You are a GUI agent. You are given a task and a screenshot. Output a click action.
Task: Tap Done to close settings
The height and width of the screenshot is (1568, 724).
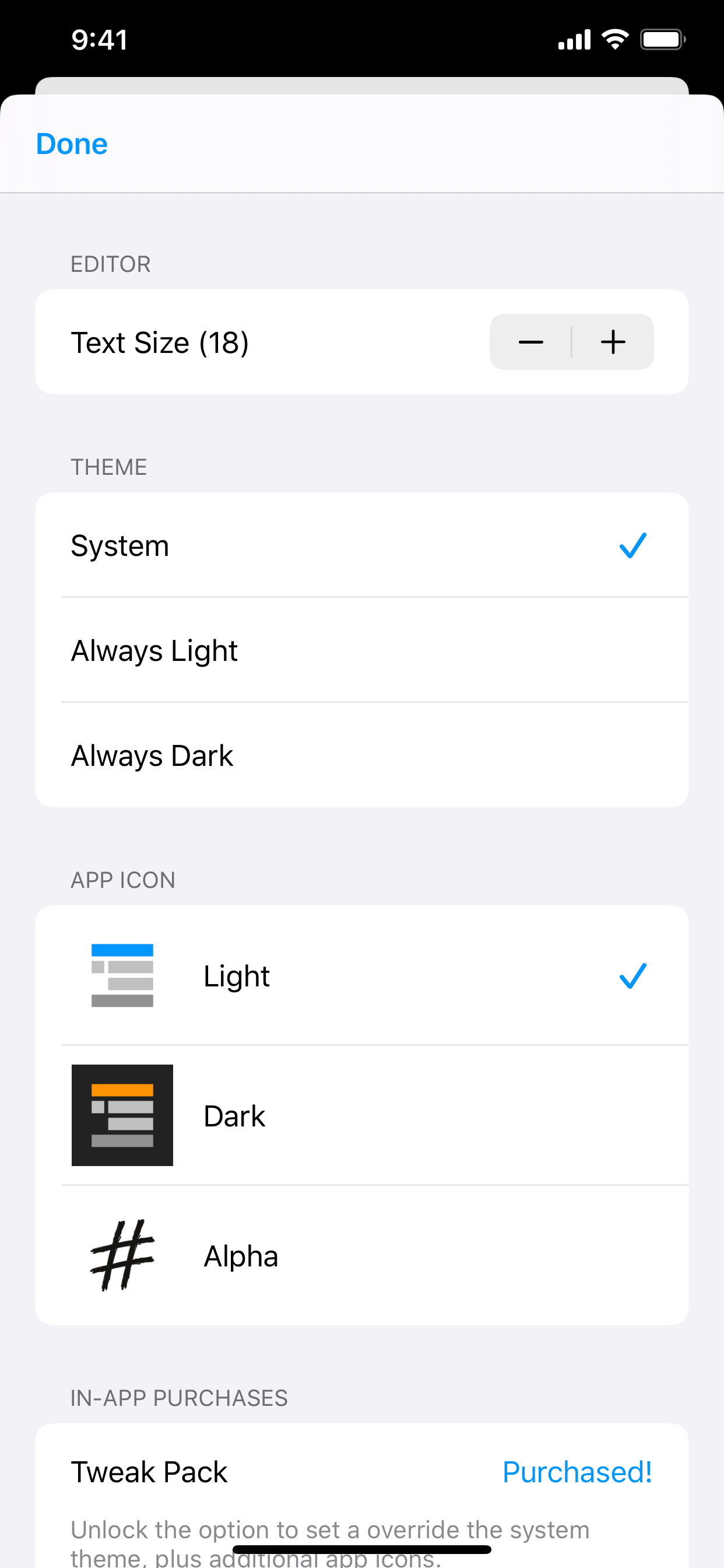[x=71, y=144]
